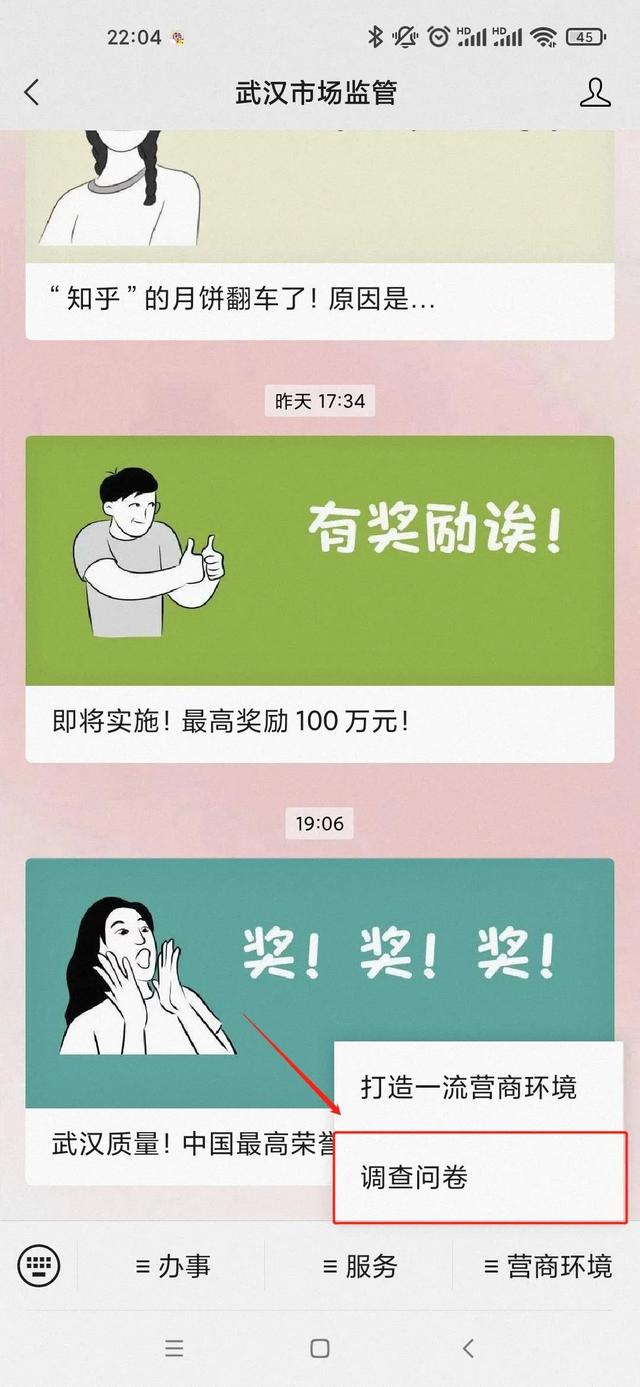Select 打造一流营商环境 from popup menu
Image resolution: width=640 pixels, height=1387 pixels.
click(468, 1087)
